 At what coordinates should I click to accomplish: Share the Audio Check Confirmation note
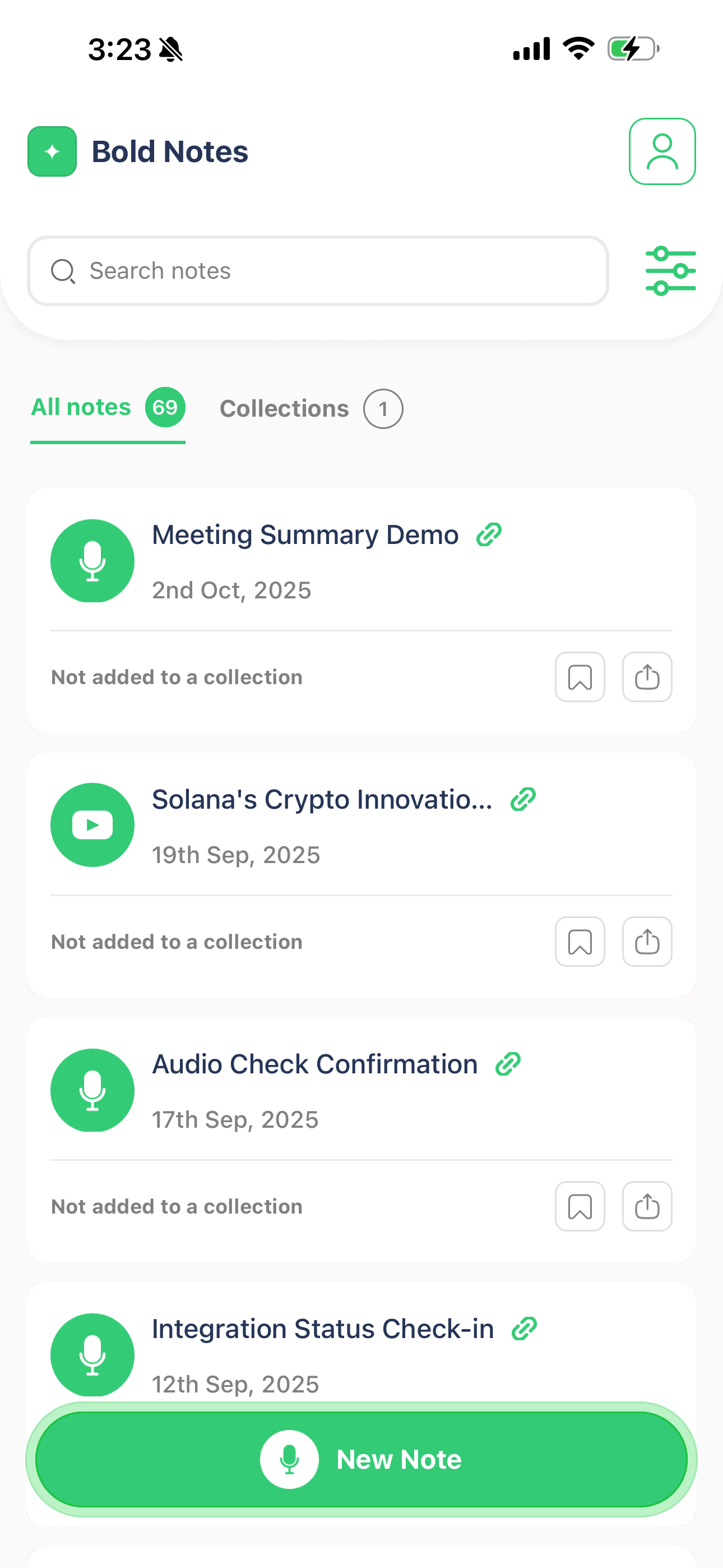click(x=646, y=1206)
